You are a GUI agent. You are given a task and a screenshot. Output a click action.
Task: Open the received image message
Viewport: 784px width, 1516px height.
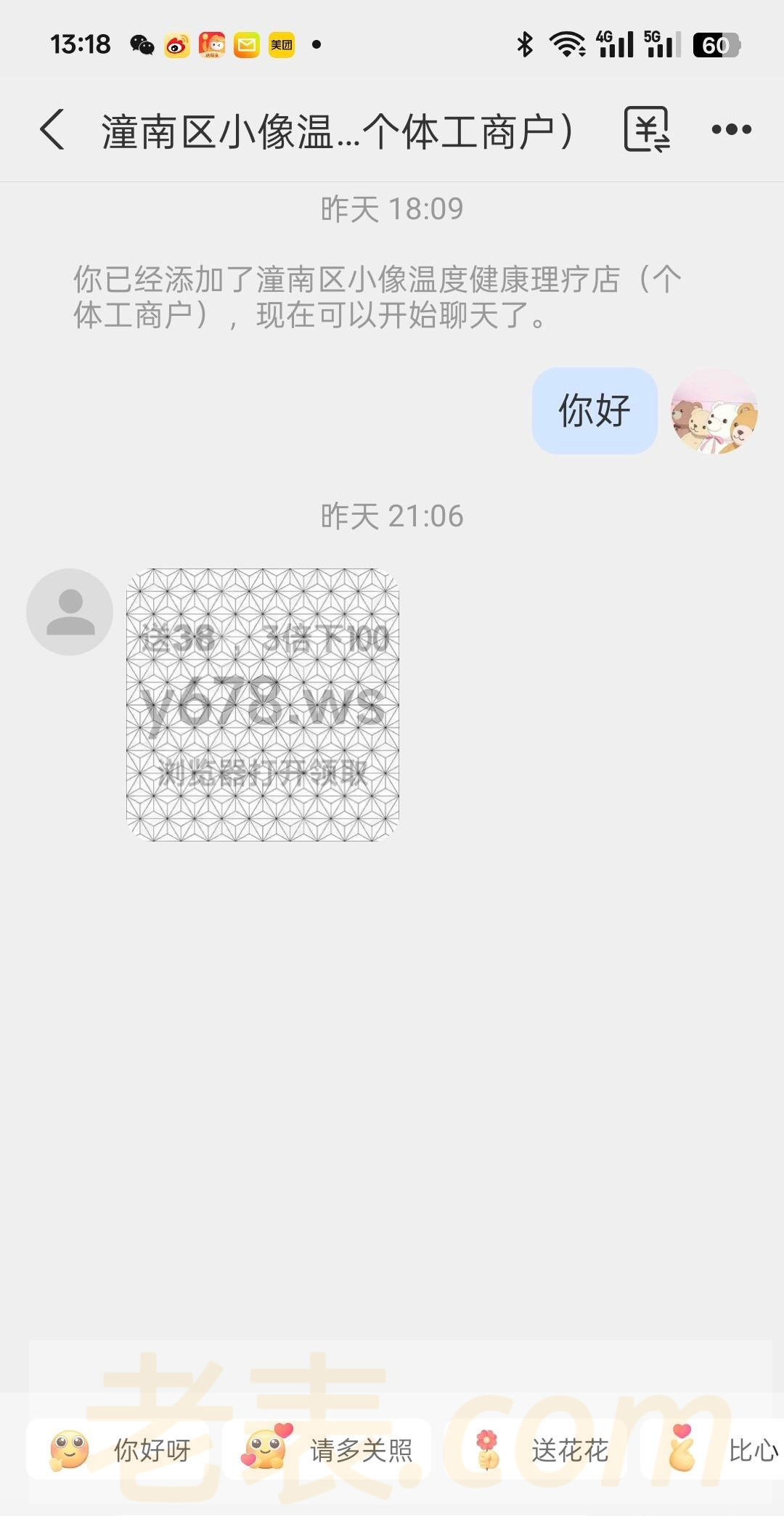pyautogui.click(x=263, y=704)
